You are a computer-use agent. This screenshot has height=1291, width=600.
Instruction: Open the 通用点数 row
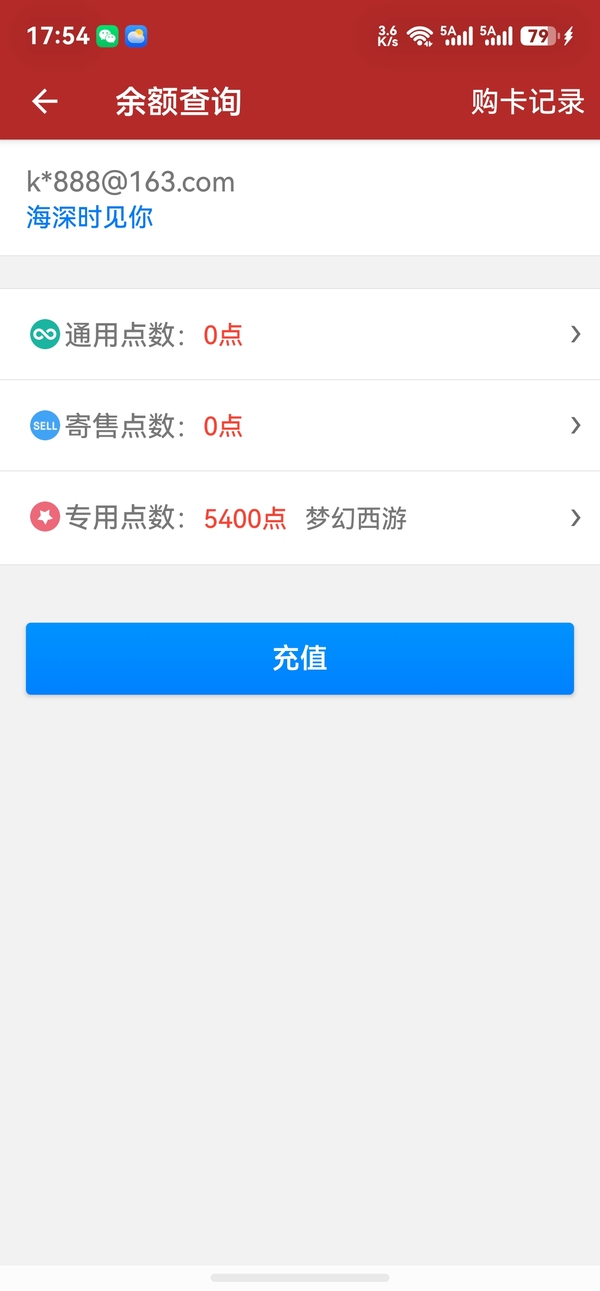300,335
